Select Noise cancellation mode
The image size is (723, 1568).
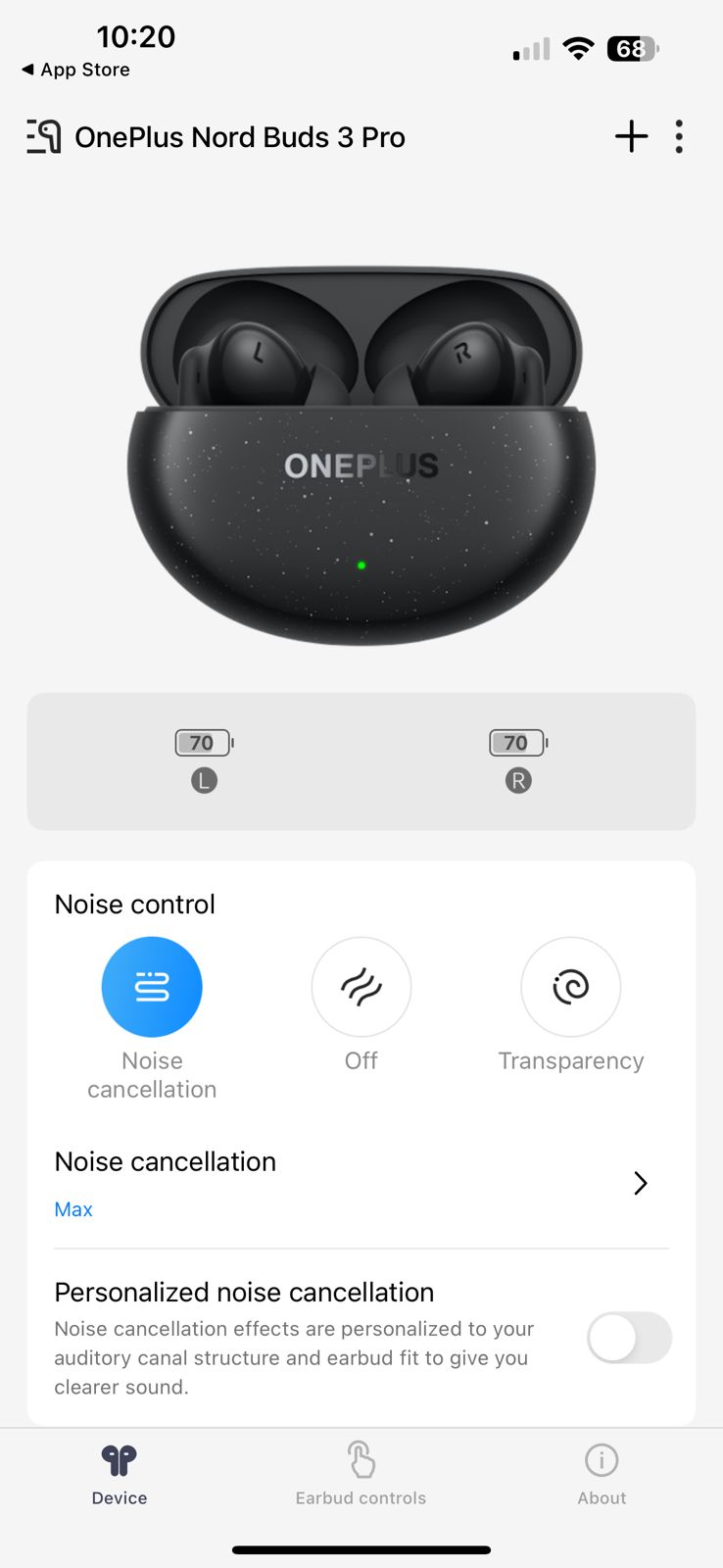point(152,988)
